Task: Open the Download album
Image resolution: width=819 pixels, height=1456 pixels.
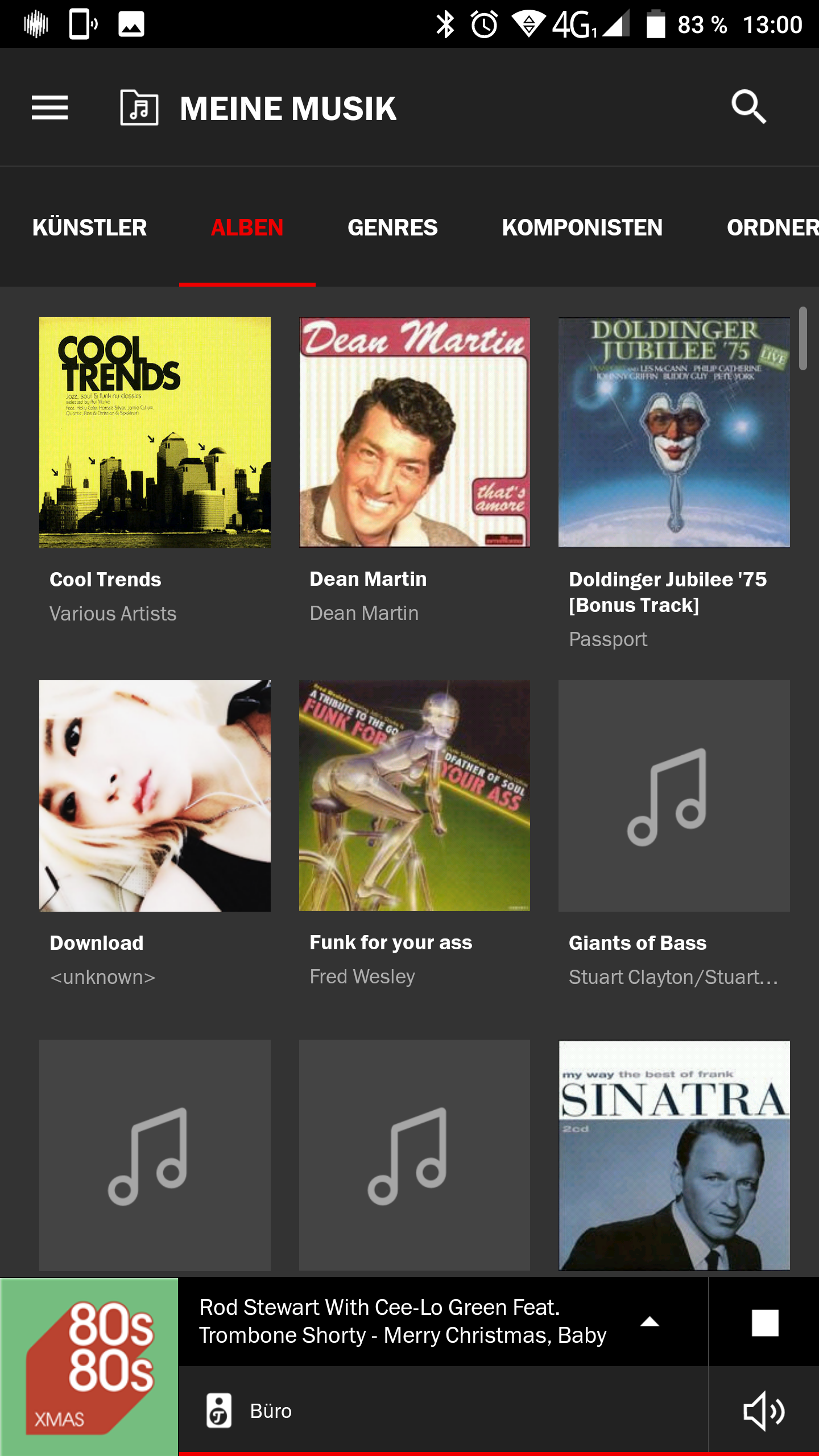Action: coord(155,796)
